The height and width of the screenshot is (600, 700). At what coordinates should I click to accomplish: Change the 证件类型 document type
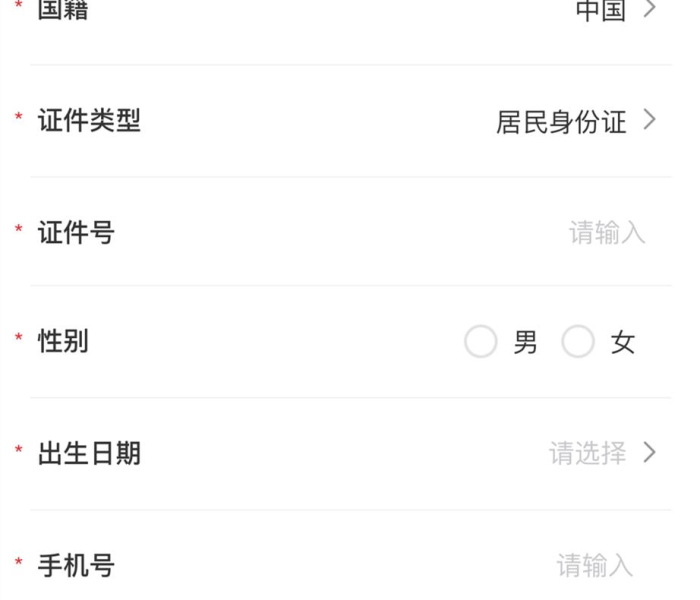pyautogui.click(x=576, y=121)
